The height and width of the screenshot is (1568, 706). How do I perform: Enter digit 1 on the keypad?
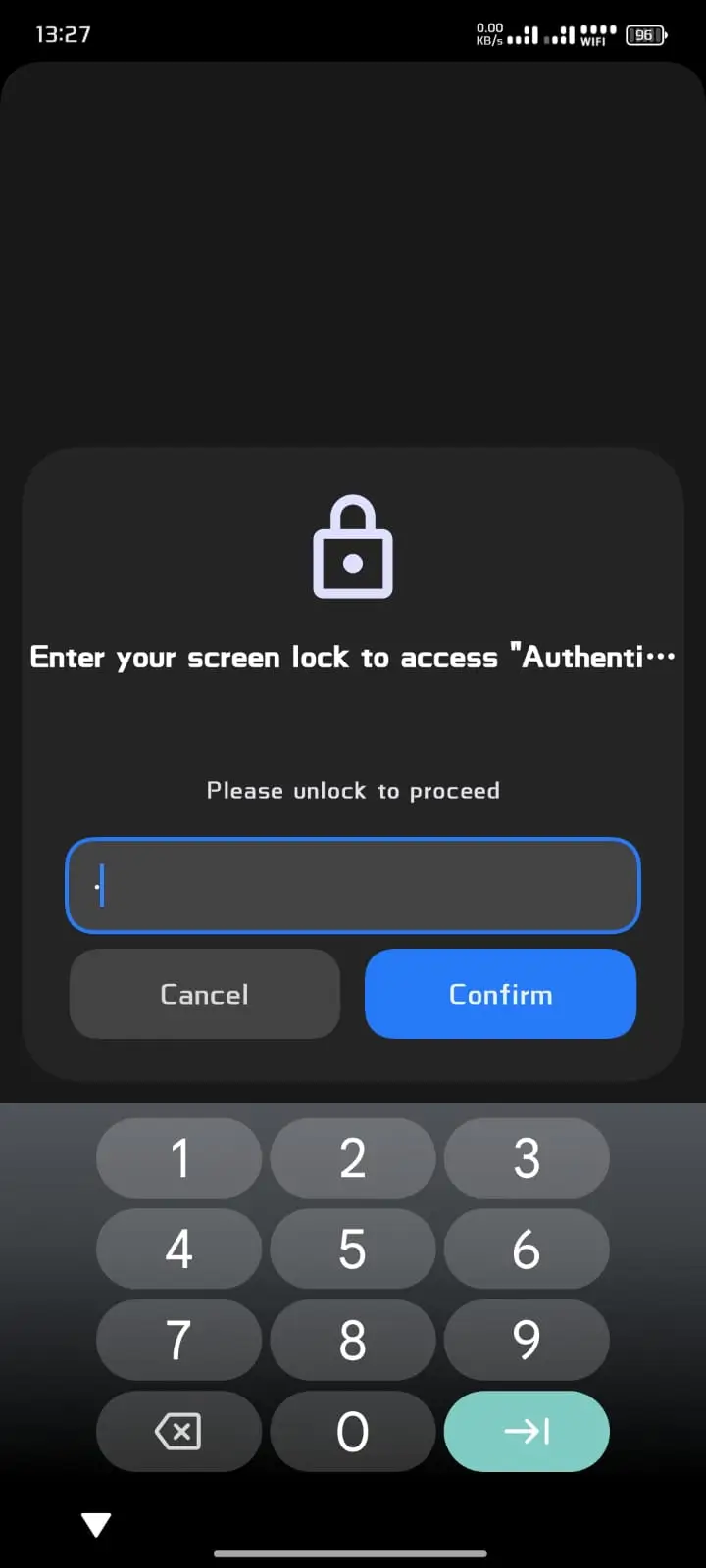[x=179, y=1158]
